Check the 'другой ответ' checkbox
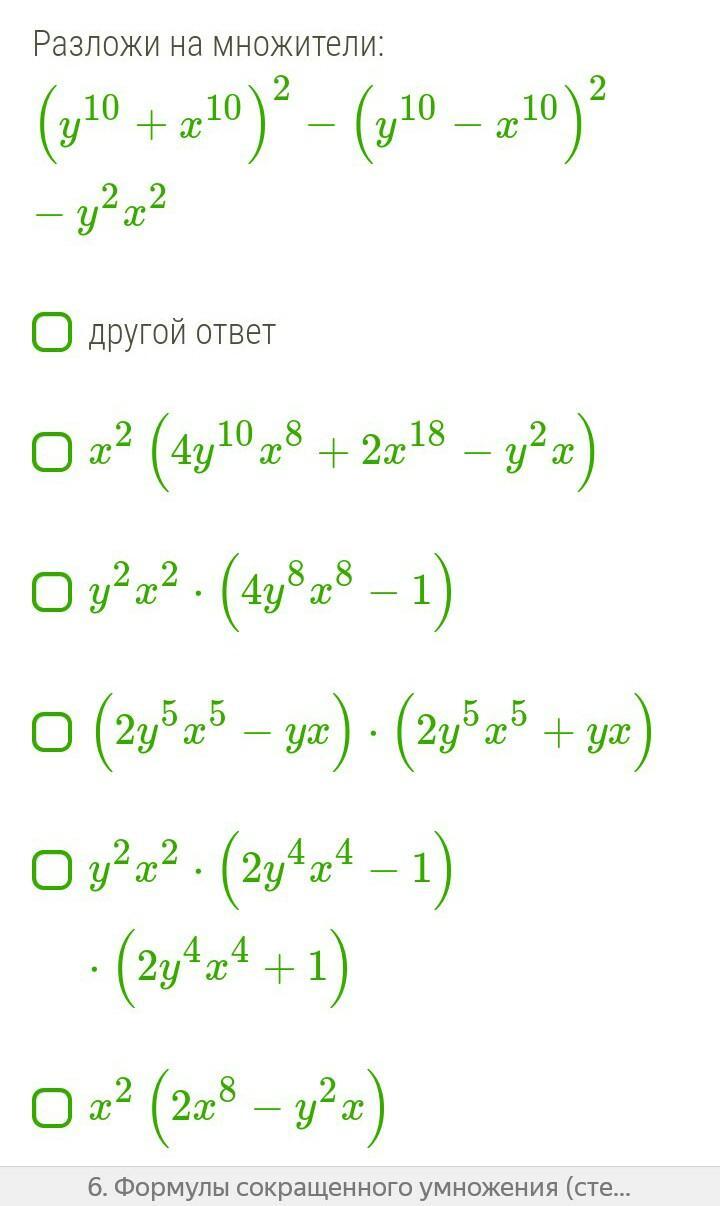Image resolution: width=720 pixels, height=1206 pixels. click(x=52, y=332)
